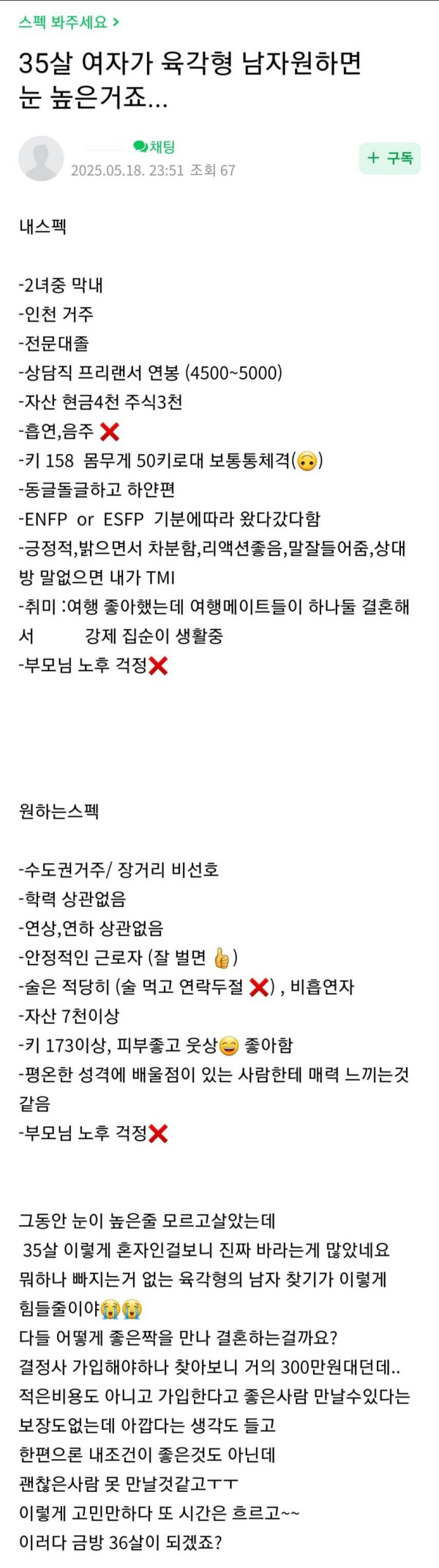Open the 스펙 봐주세요 board link
Screen dimensions: 439x1568
click(68, 22)
